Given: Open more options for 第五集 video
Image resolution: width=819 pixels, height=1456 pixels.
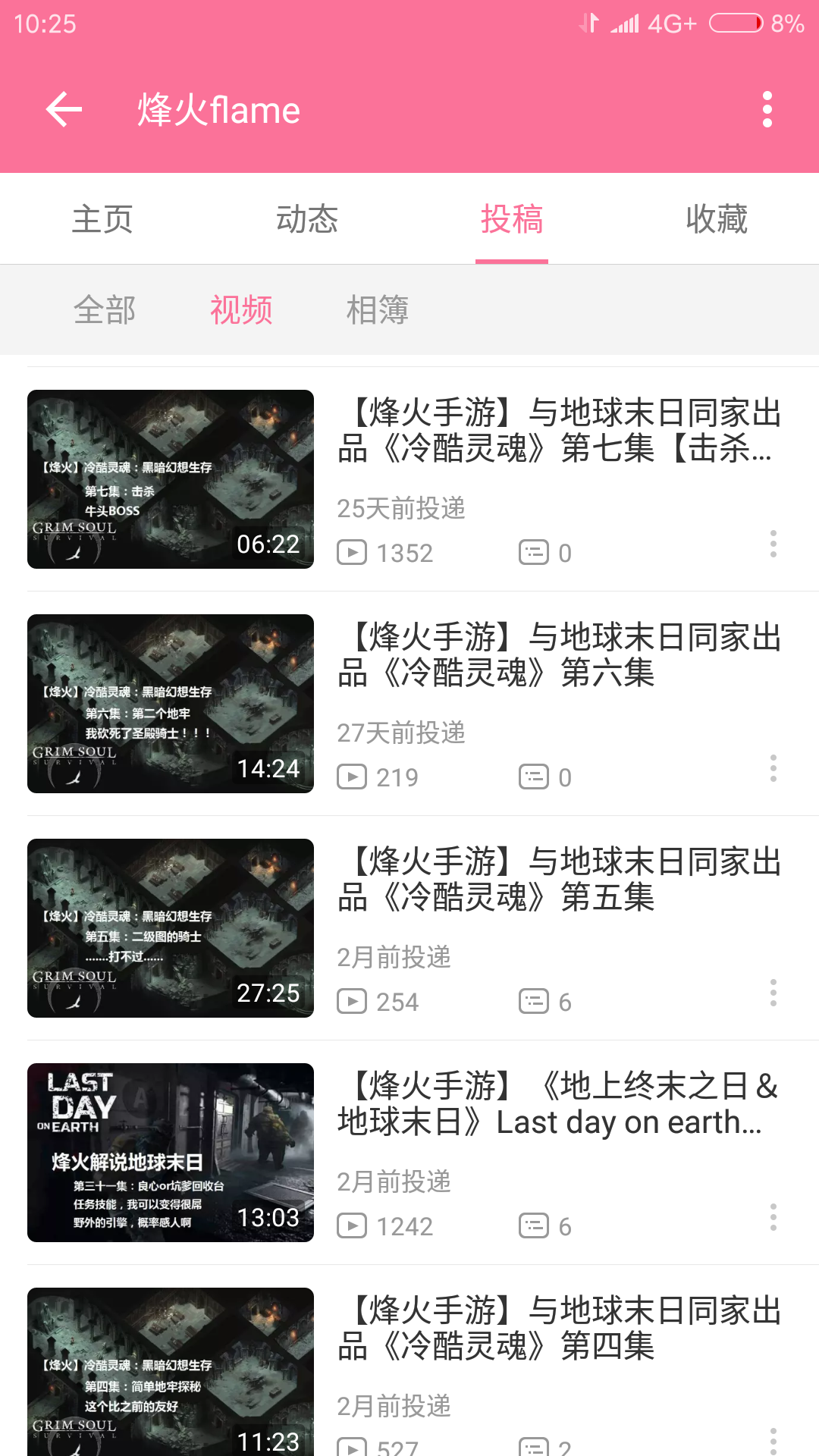Looking at the screenshot, I should click(773, 993).
